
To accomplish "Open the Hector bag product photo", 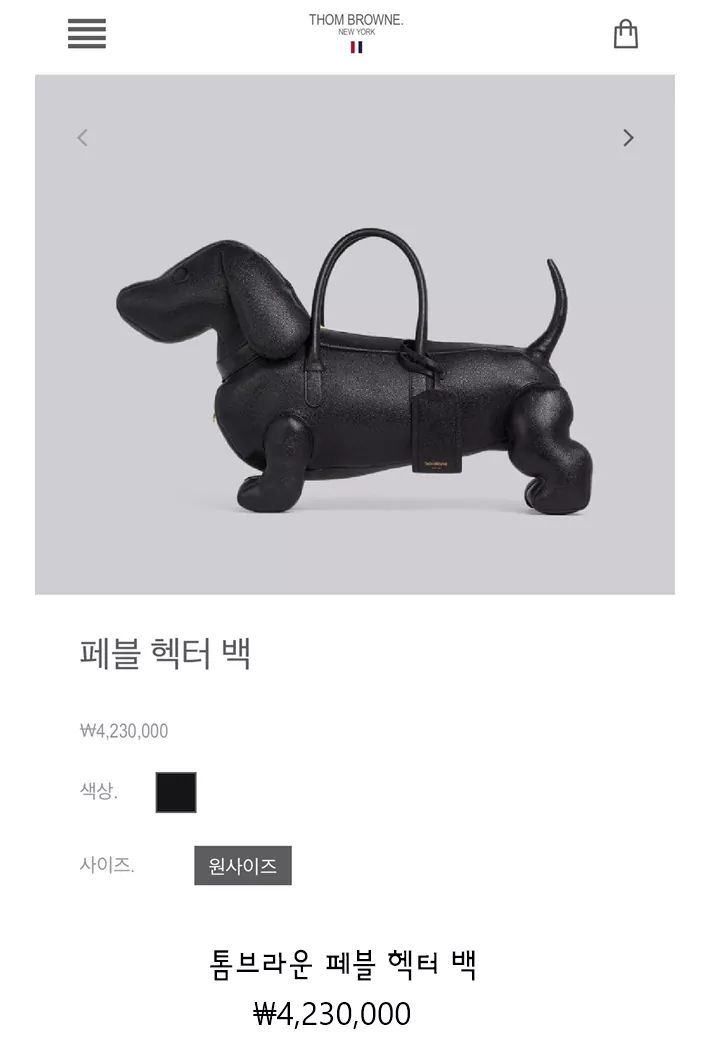I will (355, 380).
